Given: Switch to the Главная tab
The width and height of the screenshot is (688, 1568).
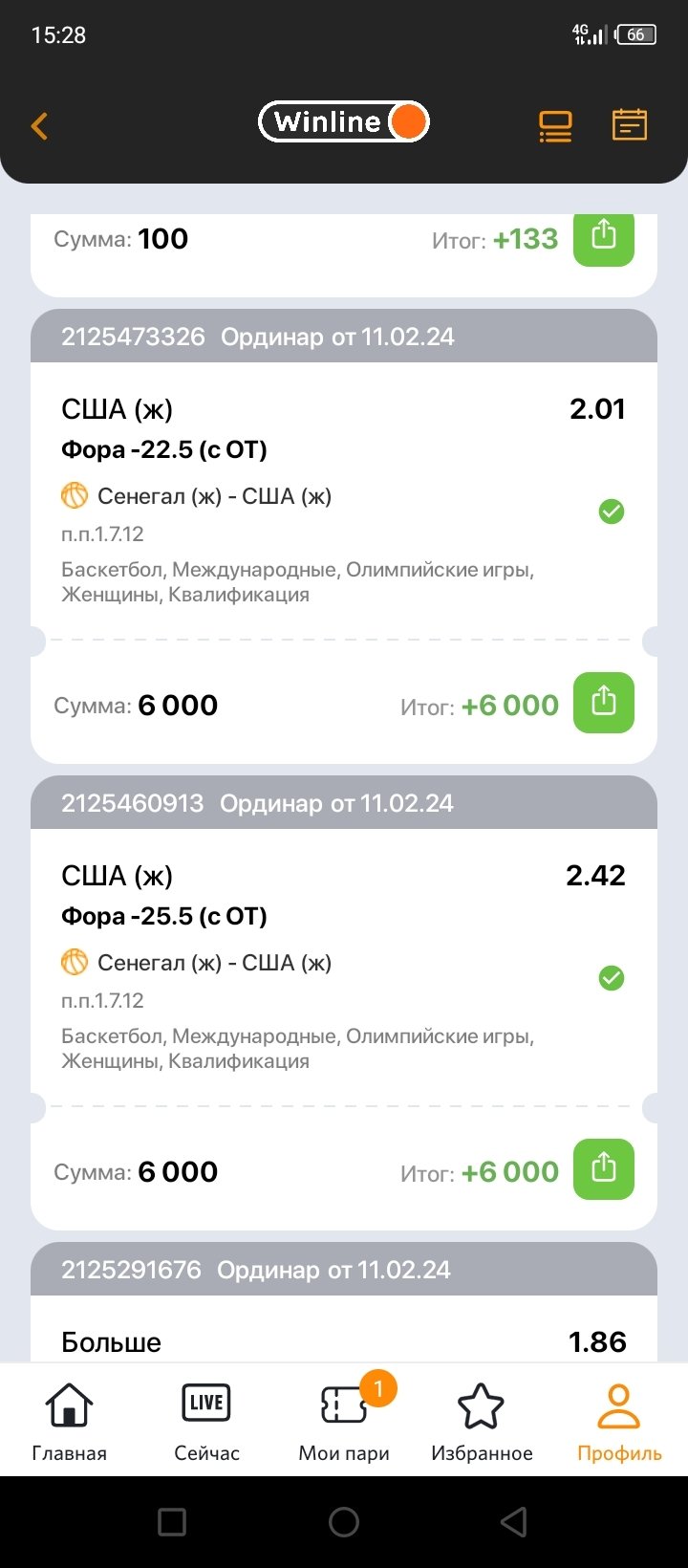Looking at the screenshot, I should coord(69,1421).
